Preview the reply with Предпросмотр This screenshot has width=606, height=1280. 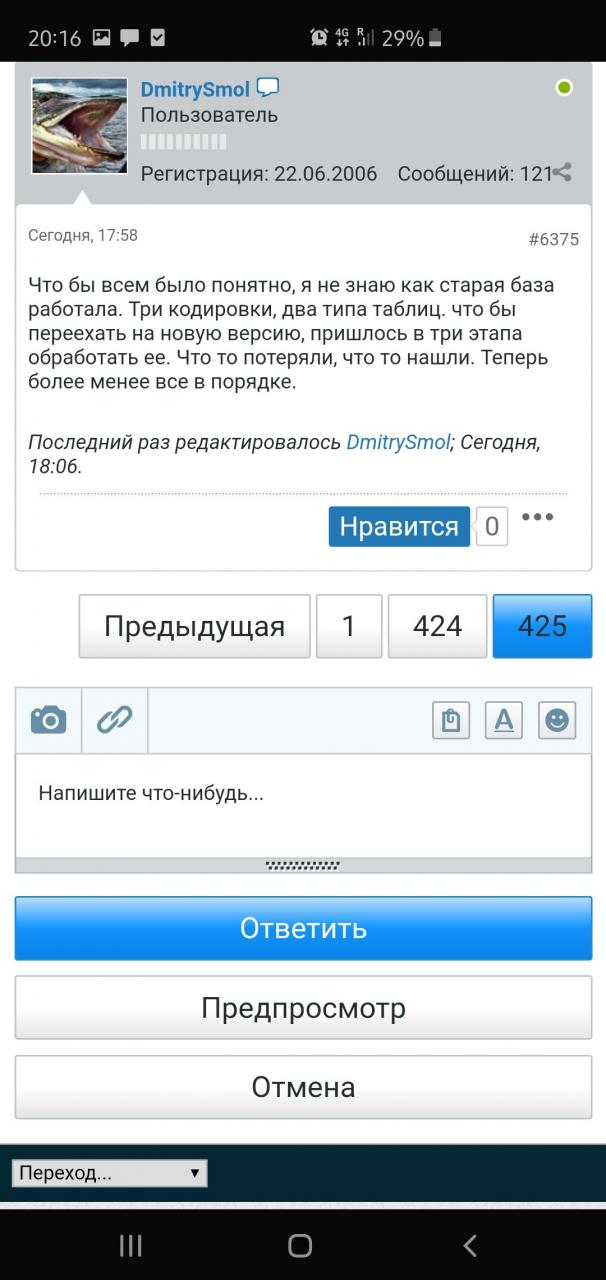303,1007
